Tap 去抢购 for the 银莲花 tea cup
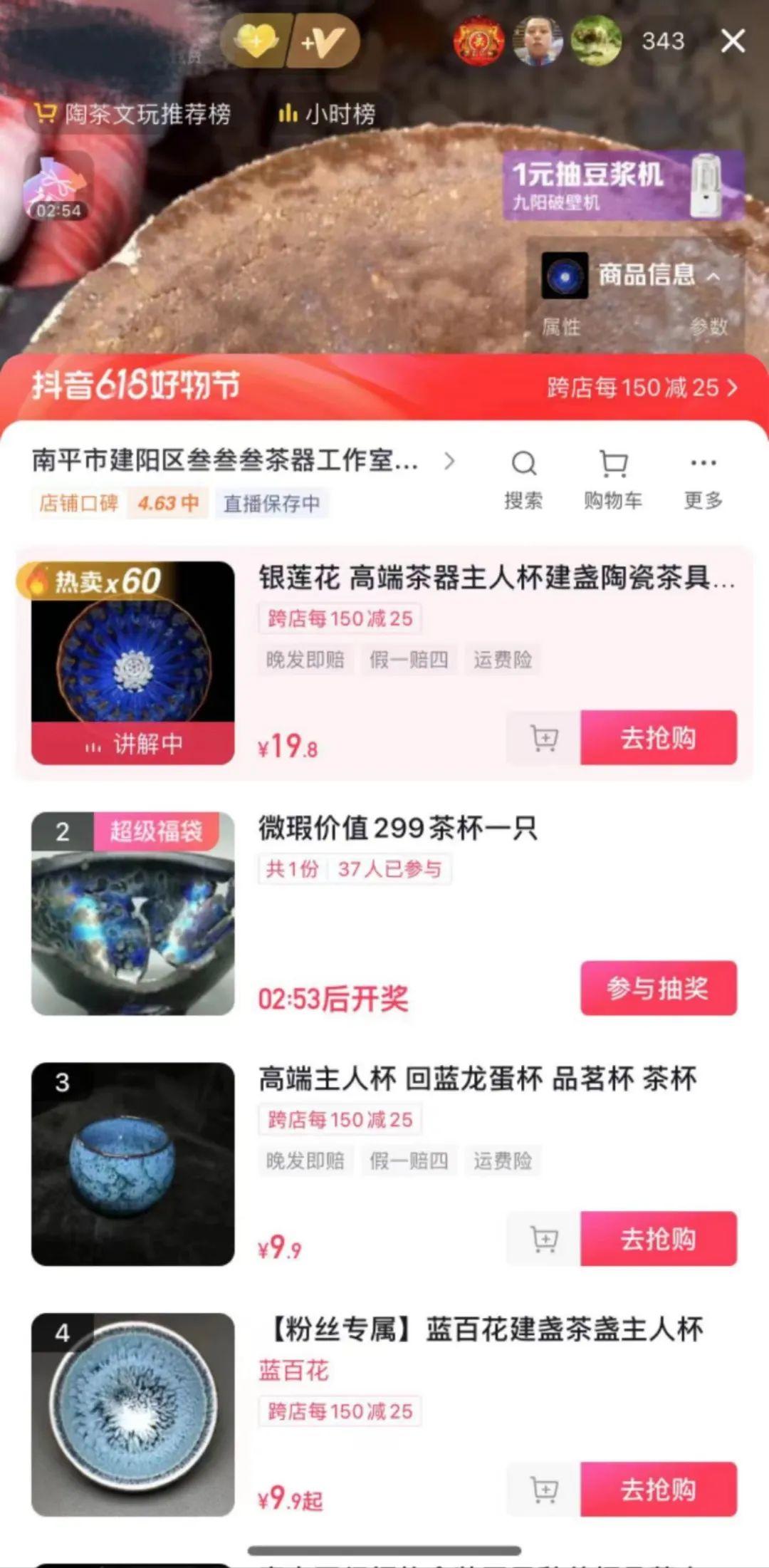This screenshot has height=1568, width=769. (658, 738)
